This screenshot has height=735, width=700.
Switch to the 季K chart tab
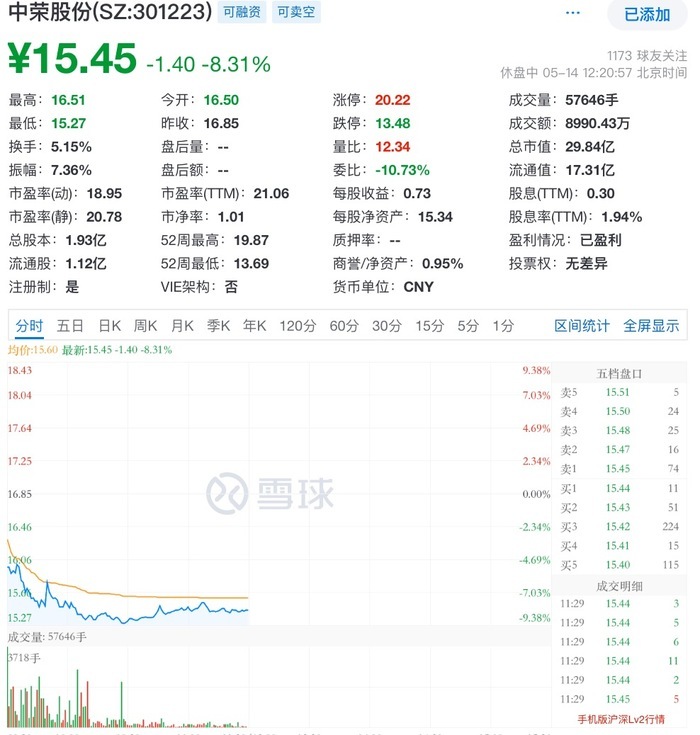[x=218, y=325]
